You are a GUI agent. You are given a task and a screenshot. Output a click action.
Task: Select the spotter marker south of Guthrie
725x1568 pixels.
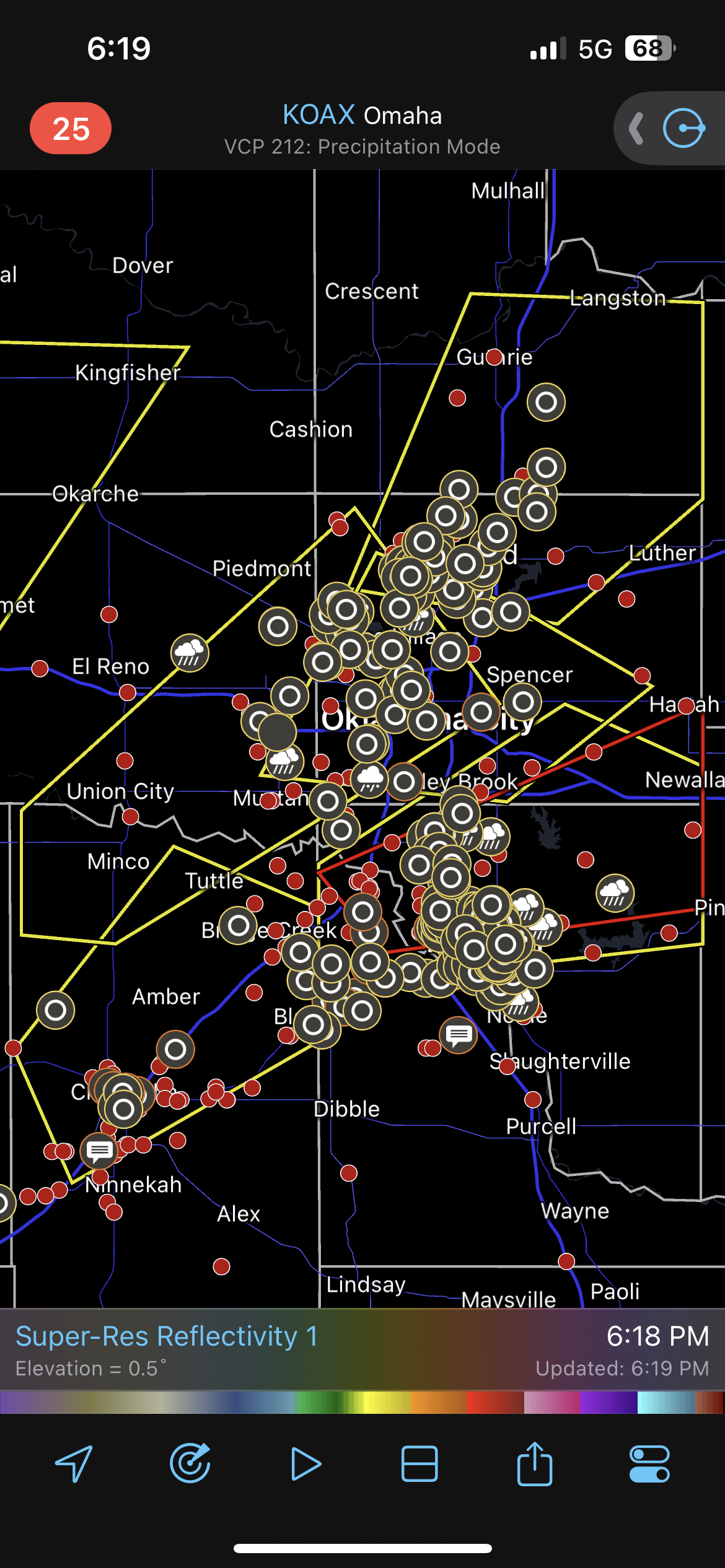pyautogui.click(x=546, y=403)
